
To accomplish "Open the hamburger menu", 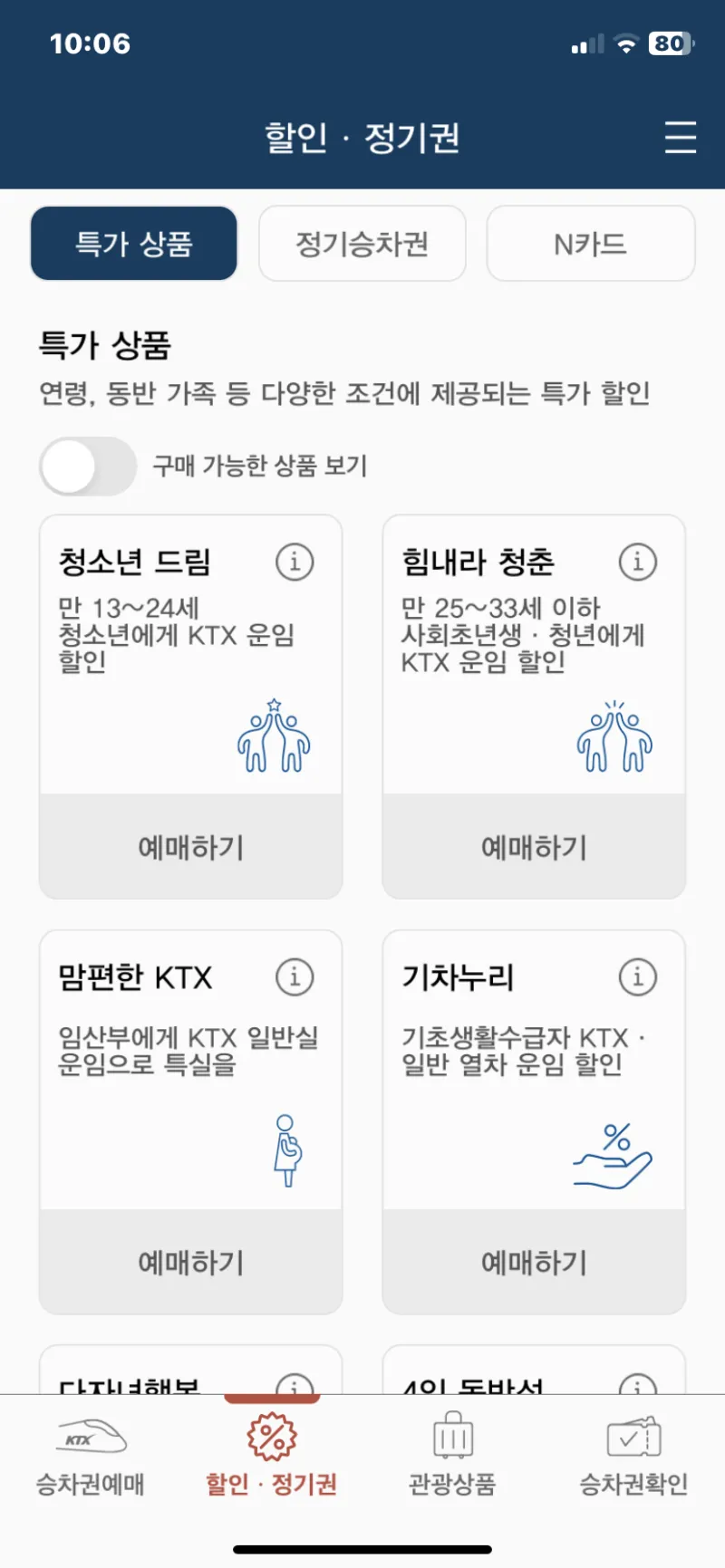I will coord(680,138).
